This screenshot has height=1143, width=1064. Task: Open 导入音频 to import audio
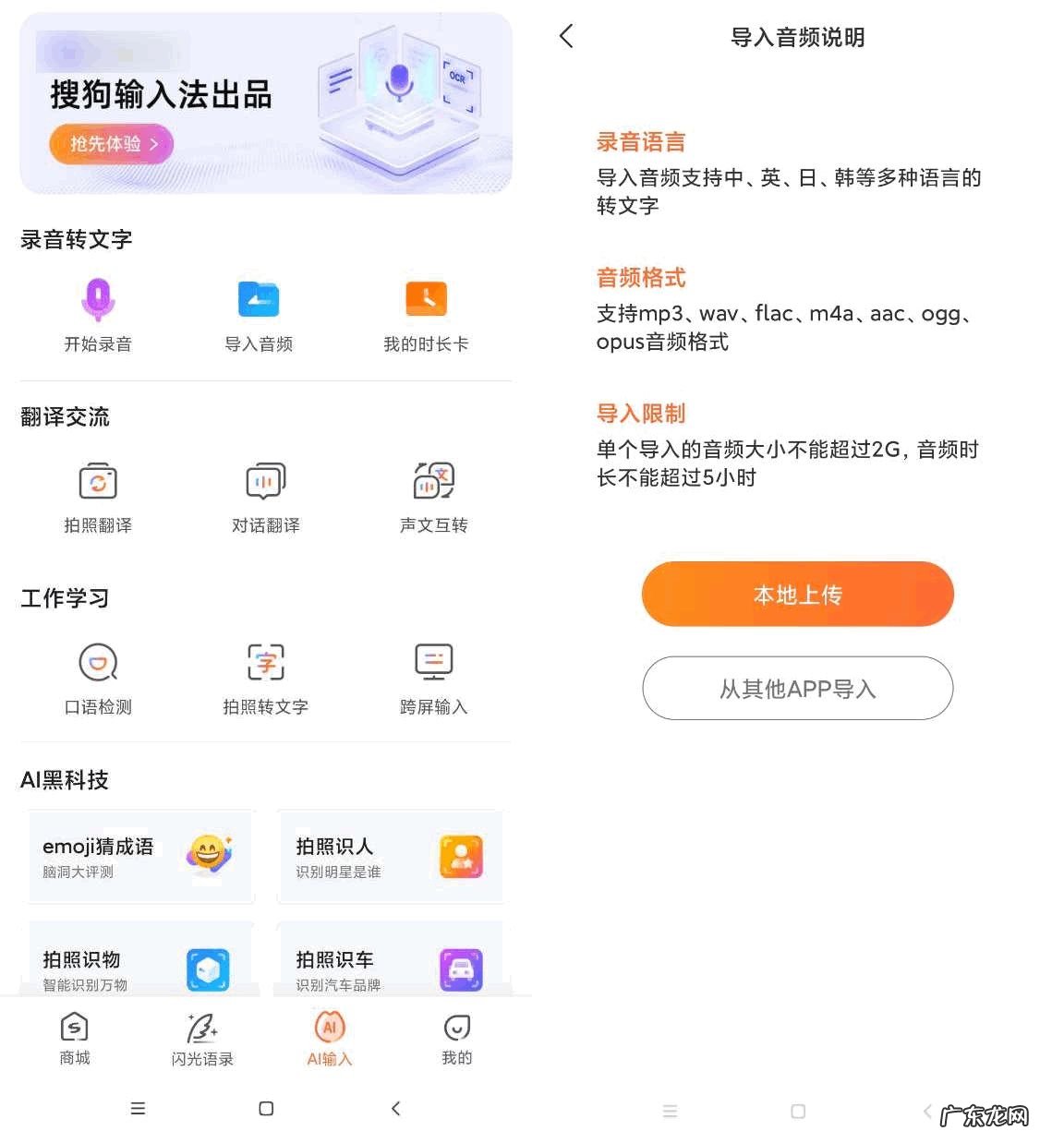[x=259, y=315]
